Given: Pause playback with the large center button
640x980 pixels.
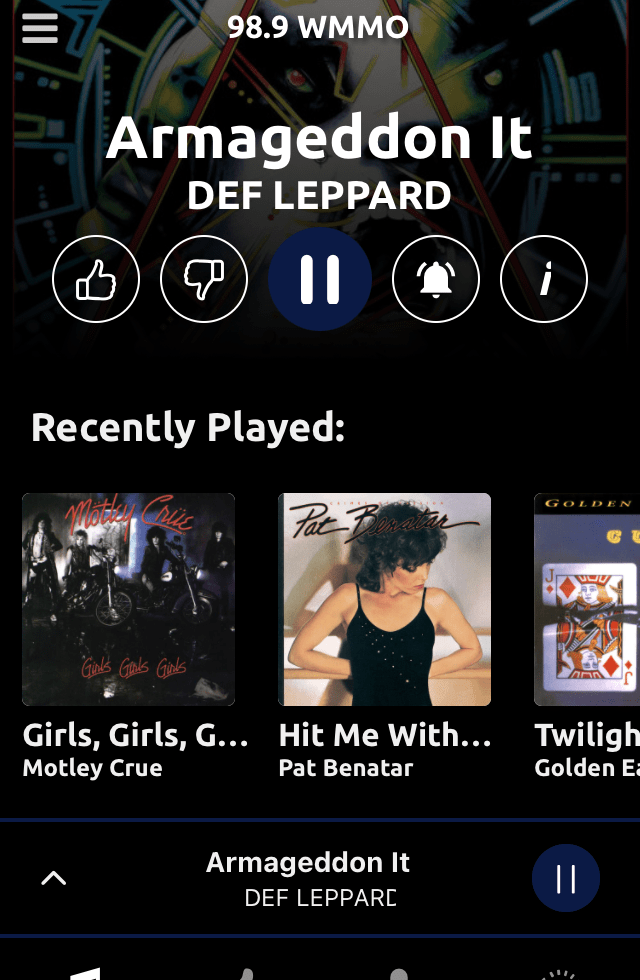Looking at the screenshot, I should point(320,279).
